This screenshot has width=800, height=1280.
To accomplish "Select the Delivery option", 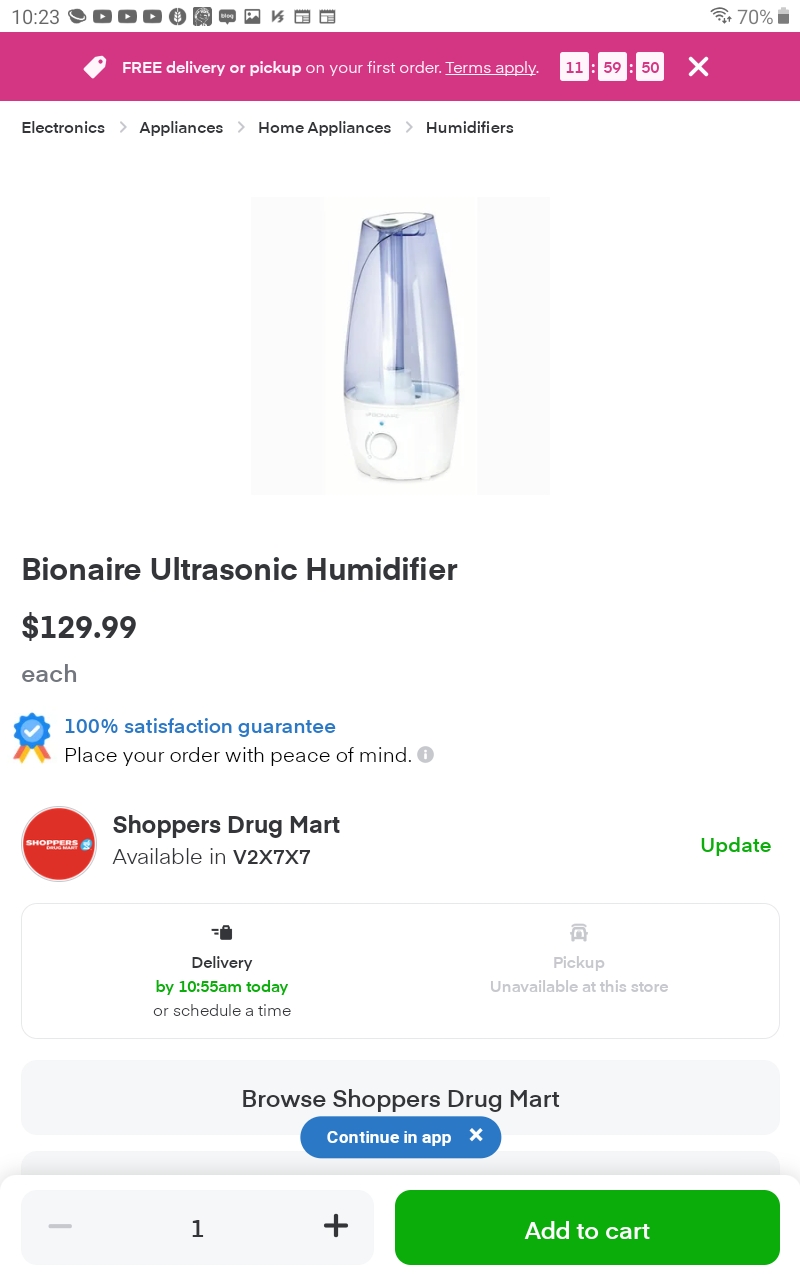I will tap(222, 971).
